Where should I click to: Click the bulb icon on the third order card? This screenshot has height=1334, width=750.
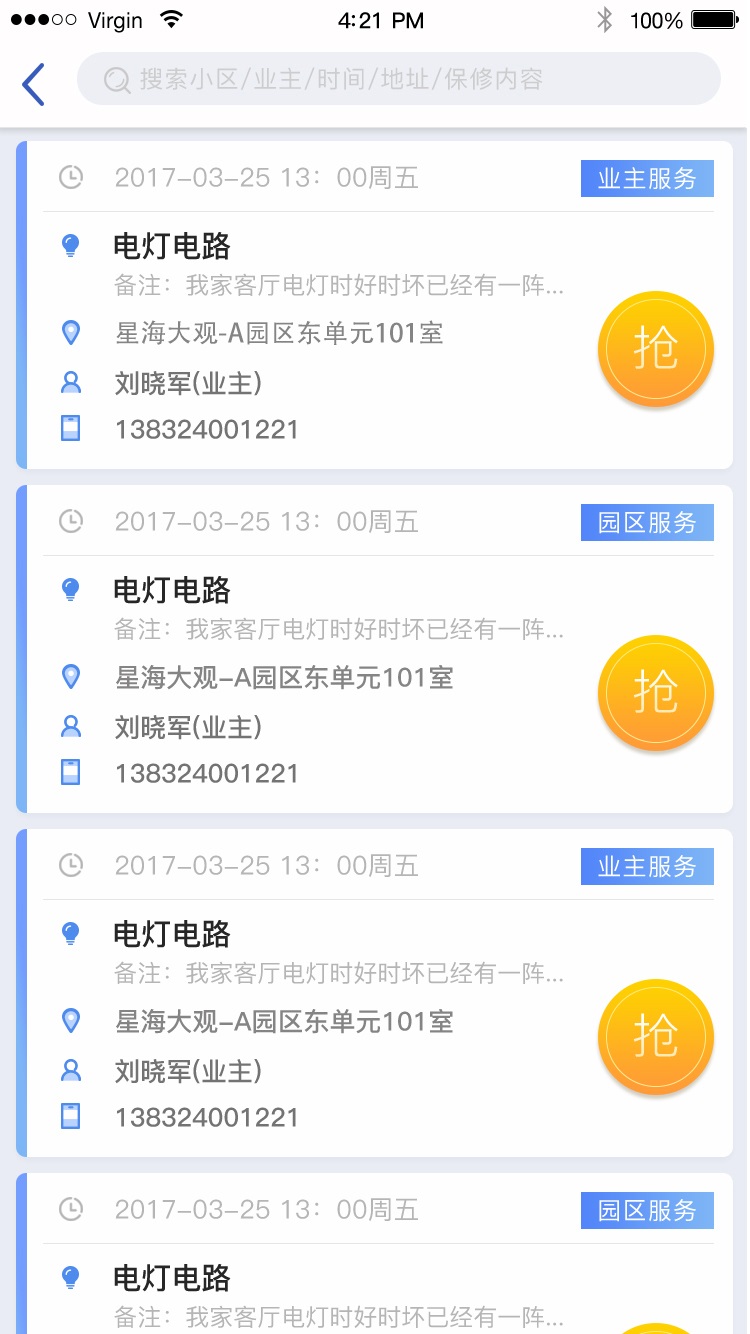pyautogui.click(x=70, y=932)
